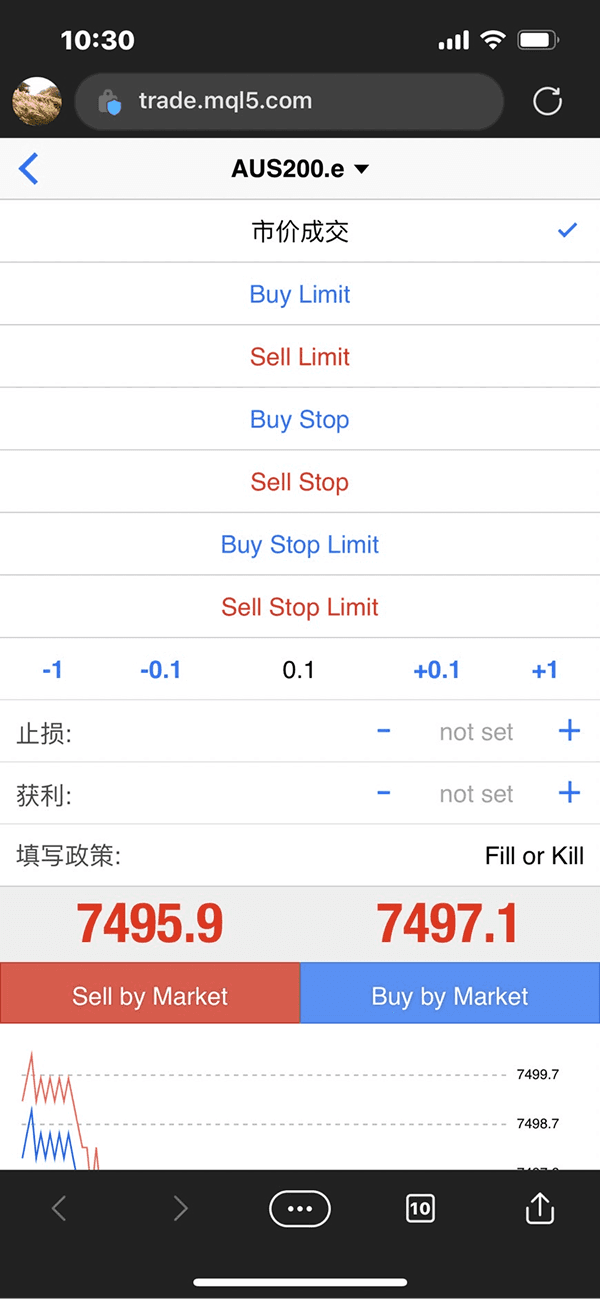Select the Buy Limit order type
This screenshot has height=1299, width=600.
pos(300,294)
